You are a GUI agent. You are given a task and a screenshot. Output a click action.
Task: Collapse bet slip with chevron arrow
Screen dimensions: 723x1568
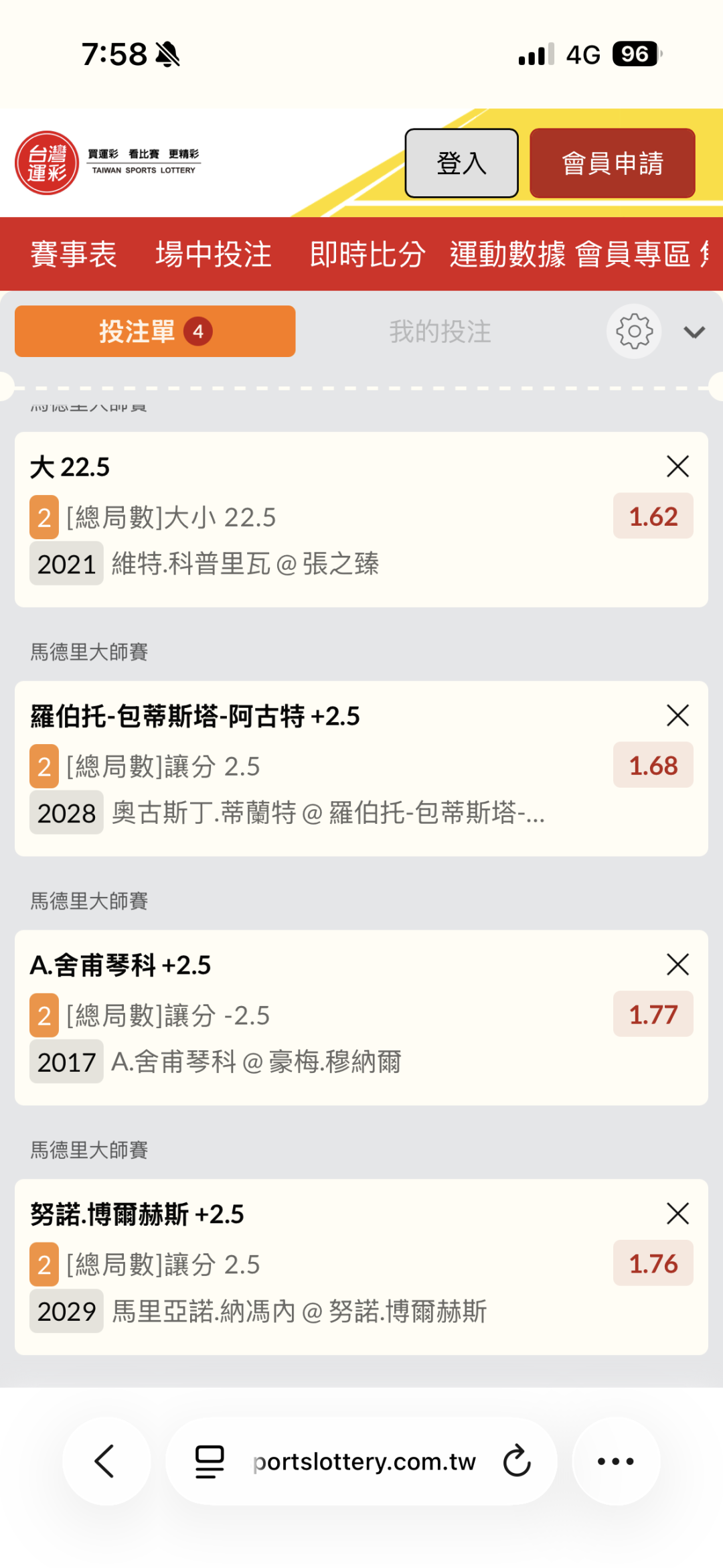(x=694, y=332)
